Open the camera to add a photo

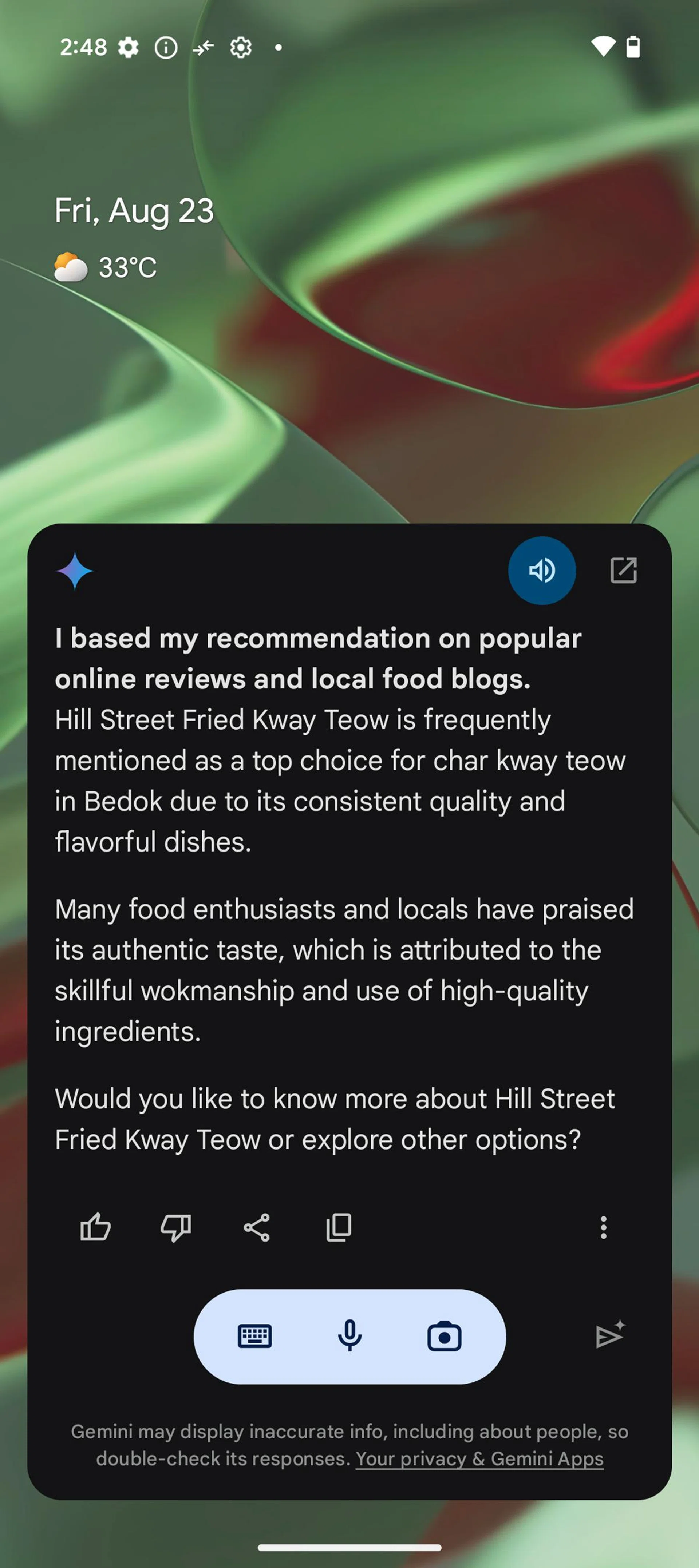(x=444, y=1337)
